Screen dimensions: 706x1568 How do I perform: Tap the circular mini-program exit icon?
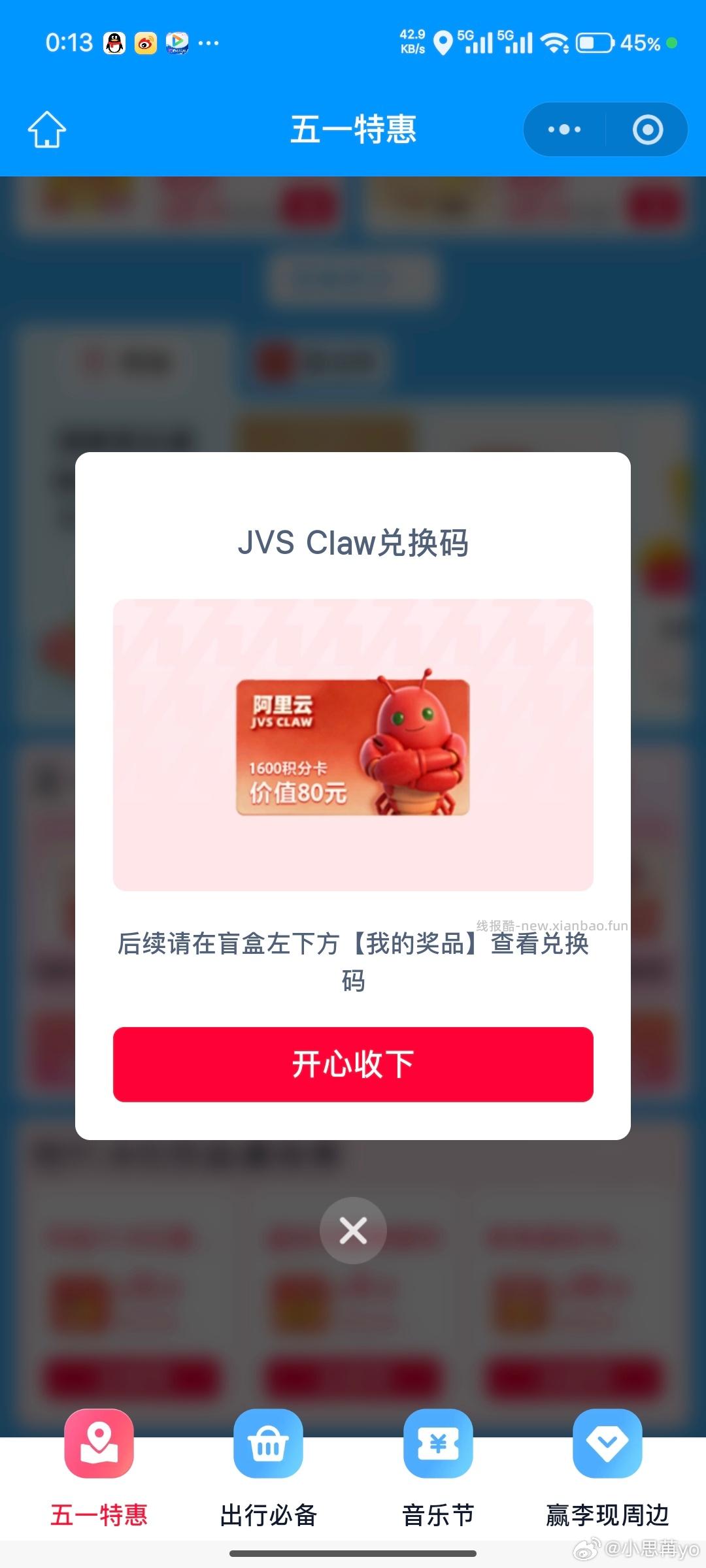click(x=647, y=129)
